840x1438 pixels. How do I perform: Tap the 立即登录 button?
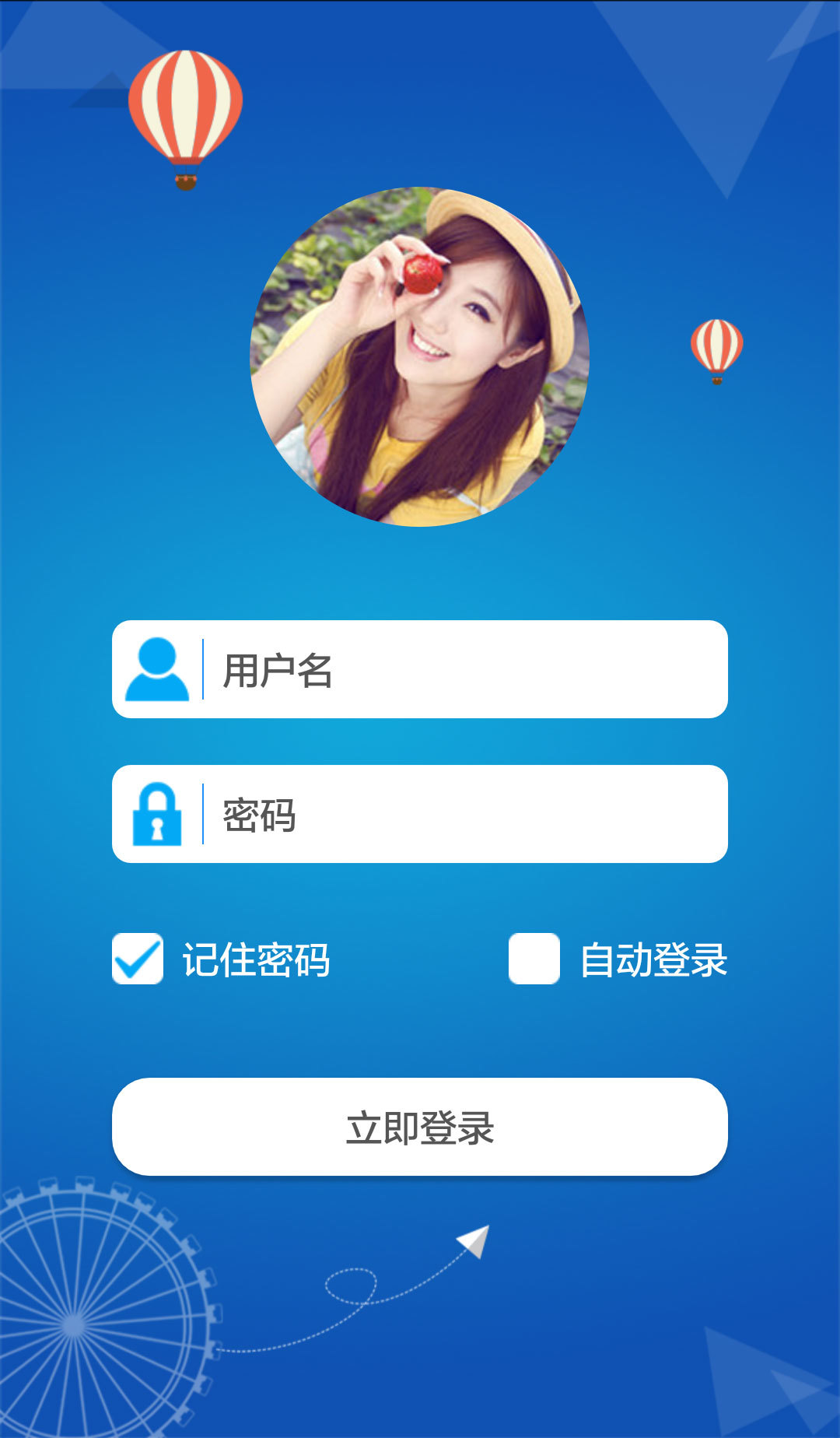[420, 1127]
